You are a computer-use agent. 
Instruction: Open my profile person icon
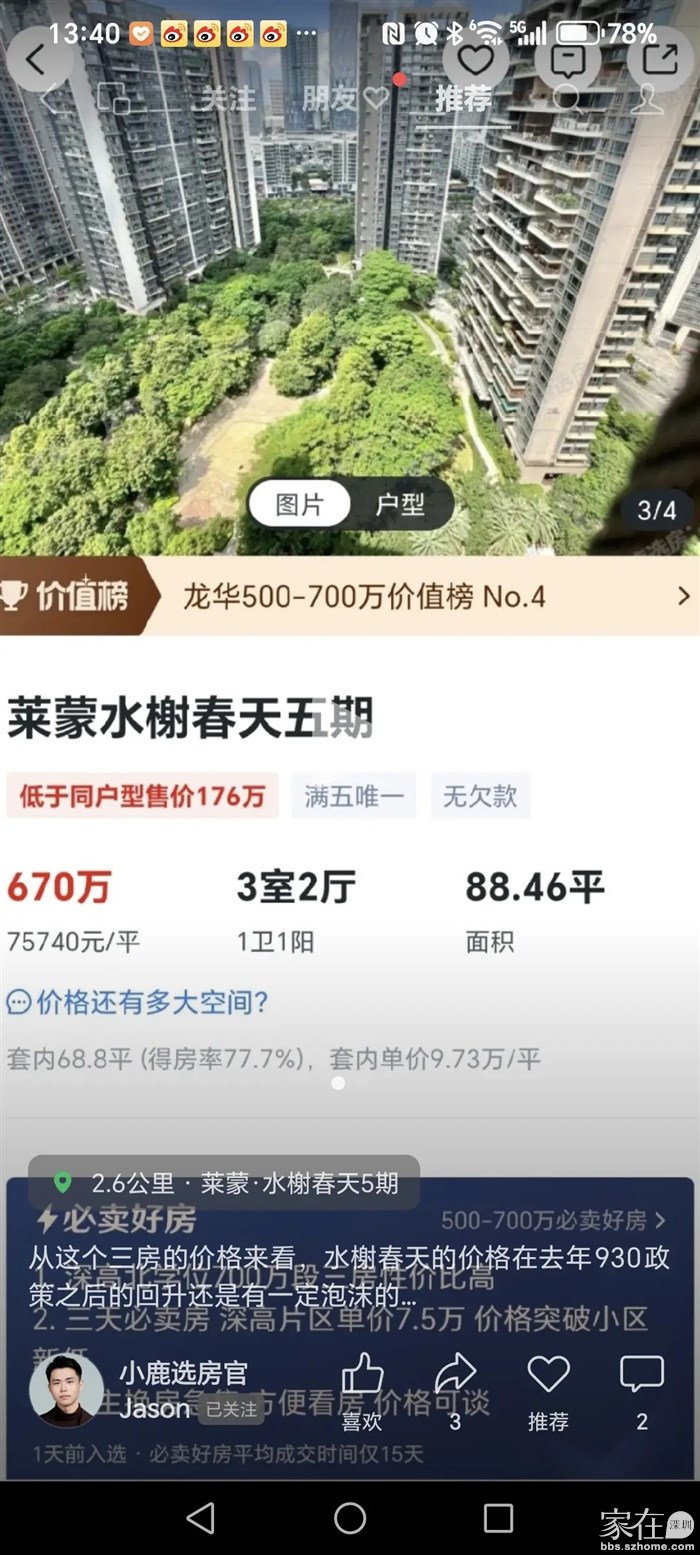(x=647, y=99)
